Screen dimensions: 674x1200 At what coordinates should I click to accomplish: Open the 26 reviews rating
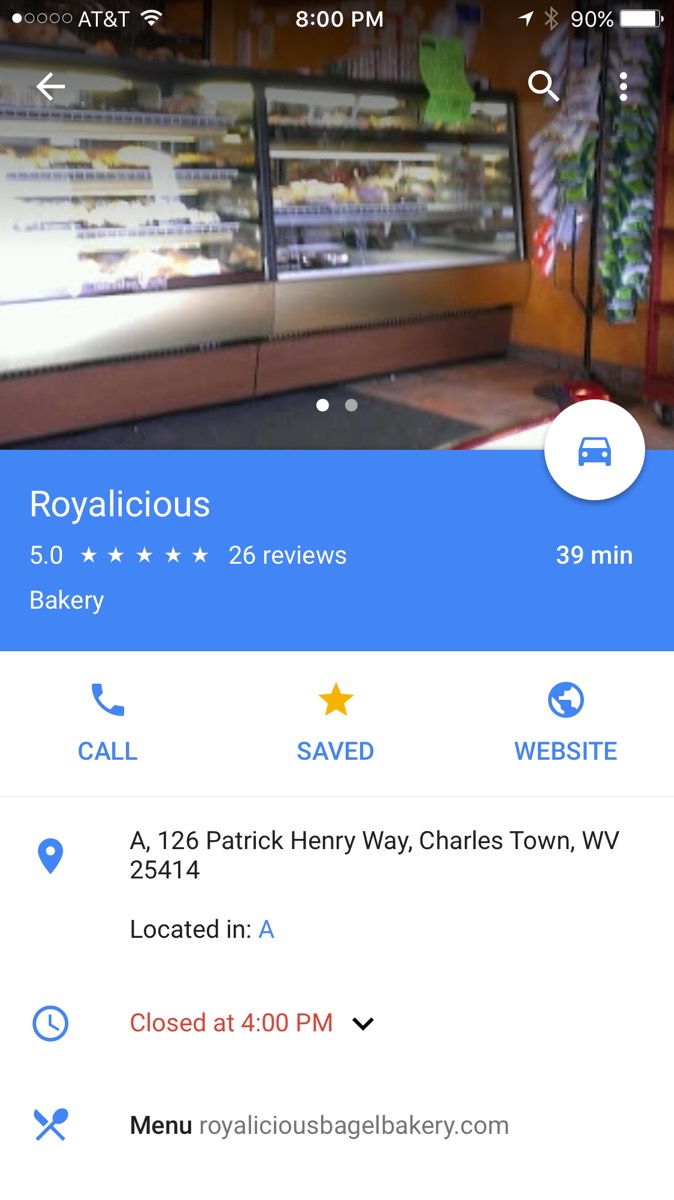[287, 555]
